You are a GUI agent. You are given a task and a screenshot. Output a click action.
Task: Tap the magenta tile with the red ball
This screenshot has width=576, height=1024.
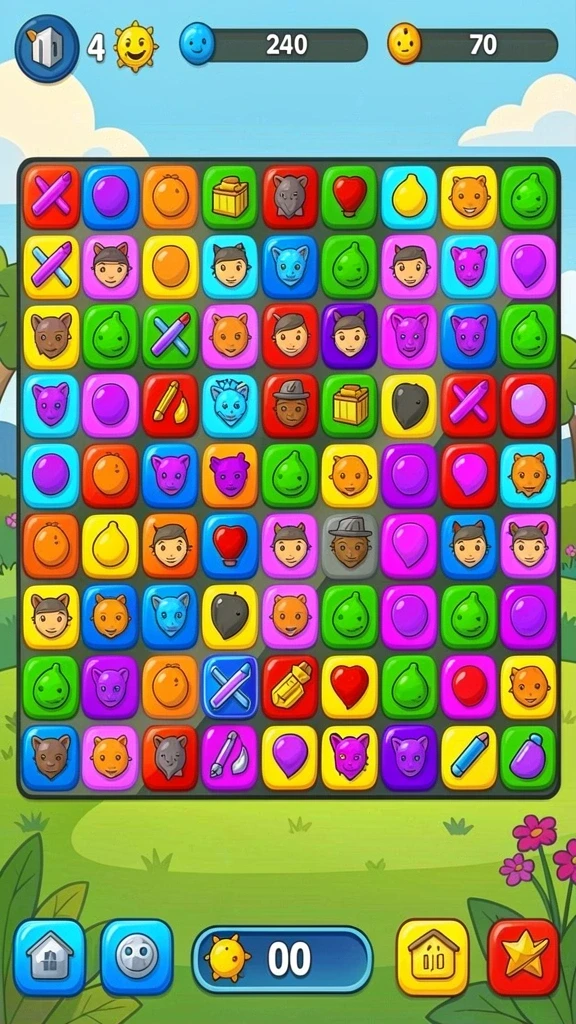(470, 687)
